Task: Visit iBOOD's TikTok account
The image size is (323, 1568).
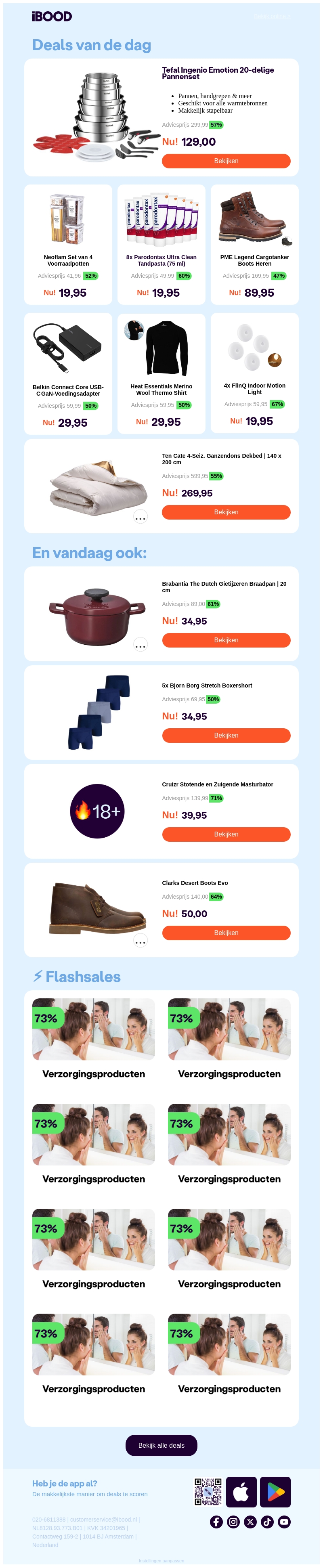Action: (x=267, y=1522)
